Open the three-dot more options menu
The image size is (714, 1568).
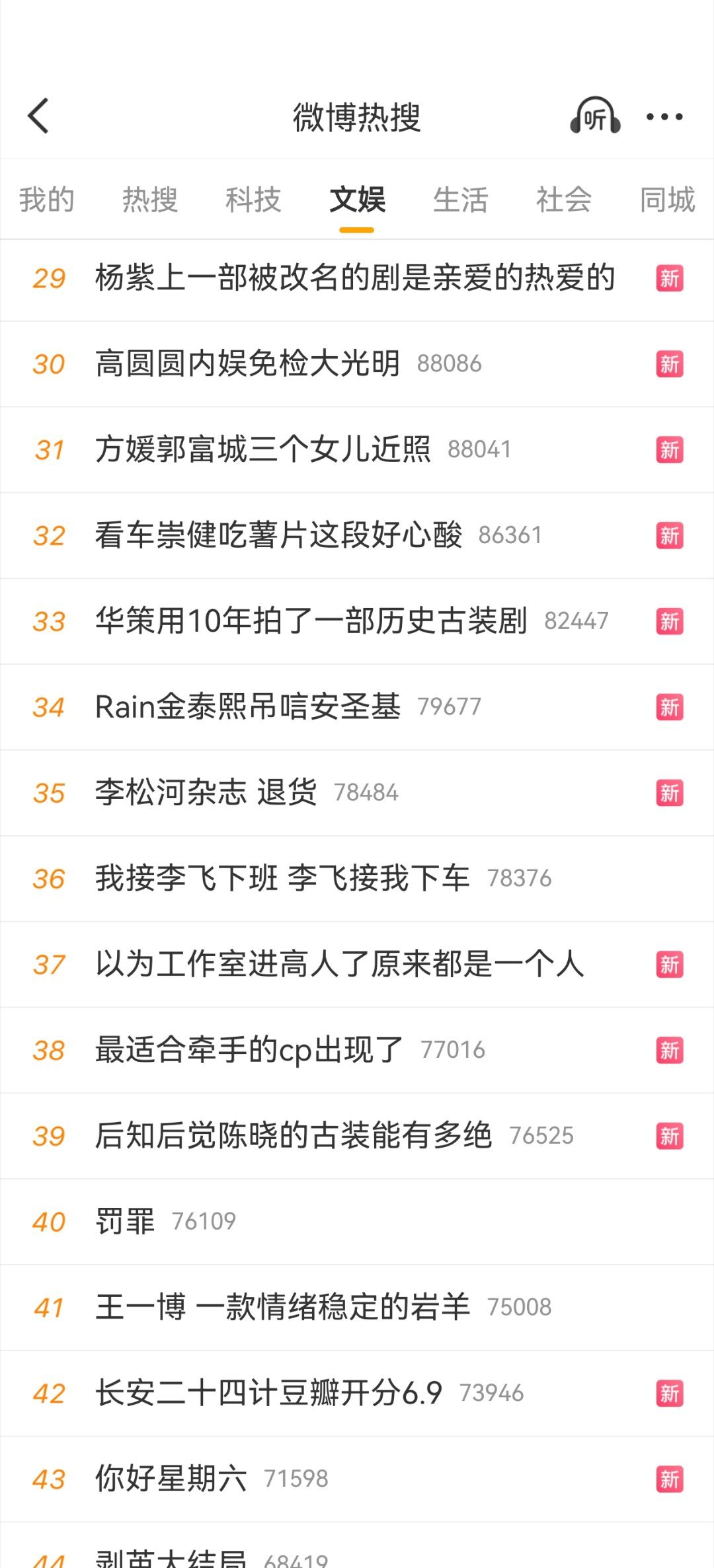(664, 117)
